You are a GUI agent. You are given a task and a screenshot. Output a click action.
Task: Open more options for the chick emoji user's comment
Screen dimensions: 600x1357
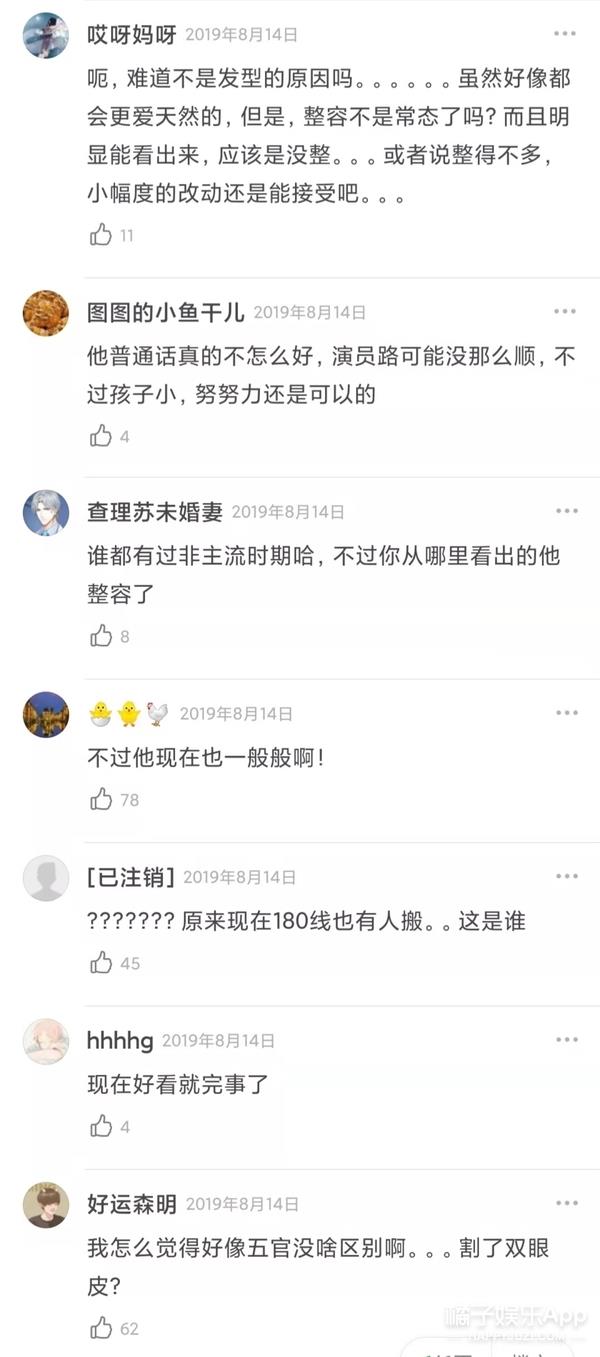(566, 713)
